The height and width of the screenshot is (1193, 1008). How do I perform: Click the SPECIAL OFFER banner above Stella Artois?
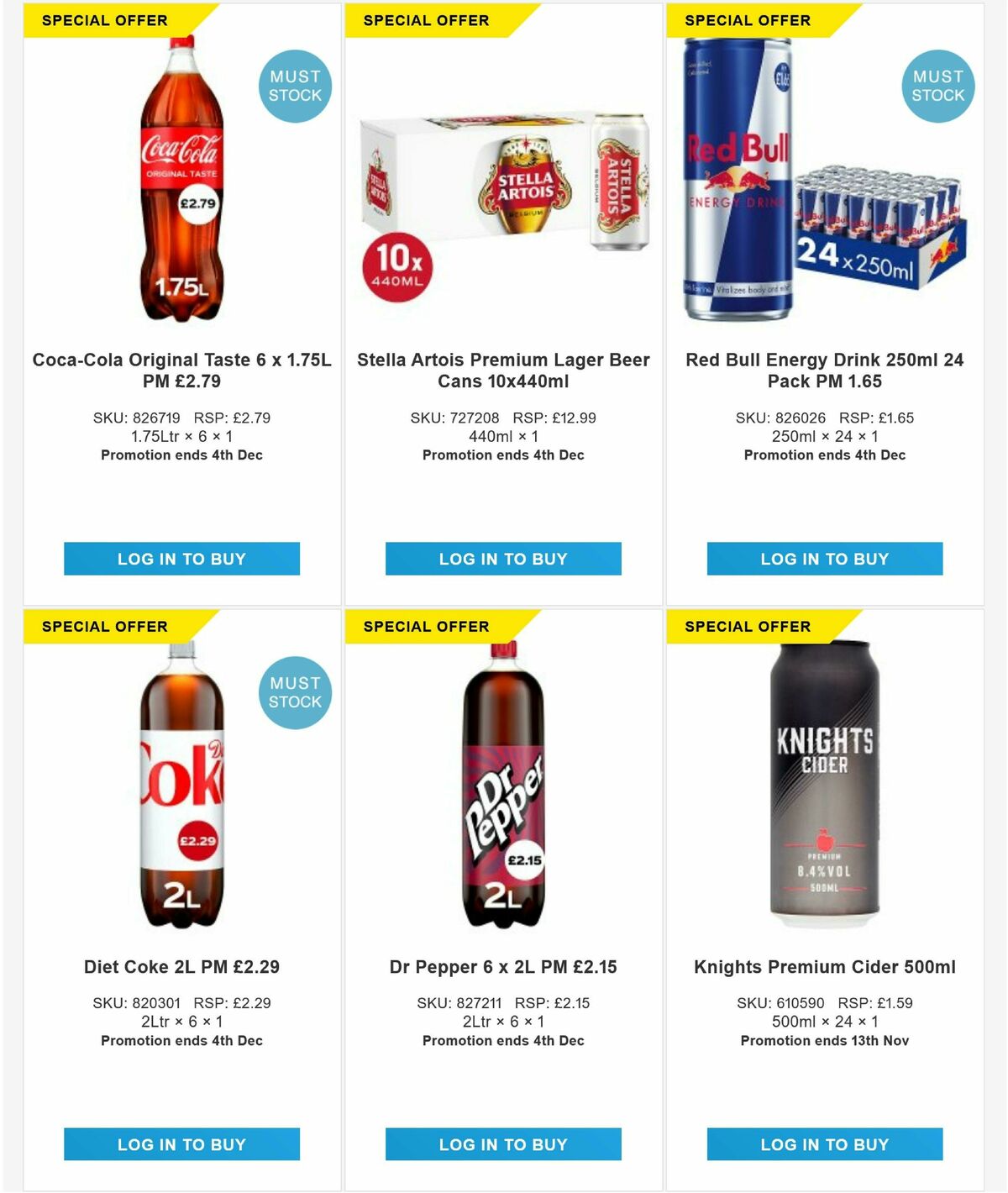426,18
